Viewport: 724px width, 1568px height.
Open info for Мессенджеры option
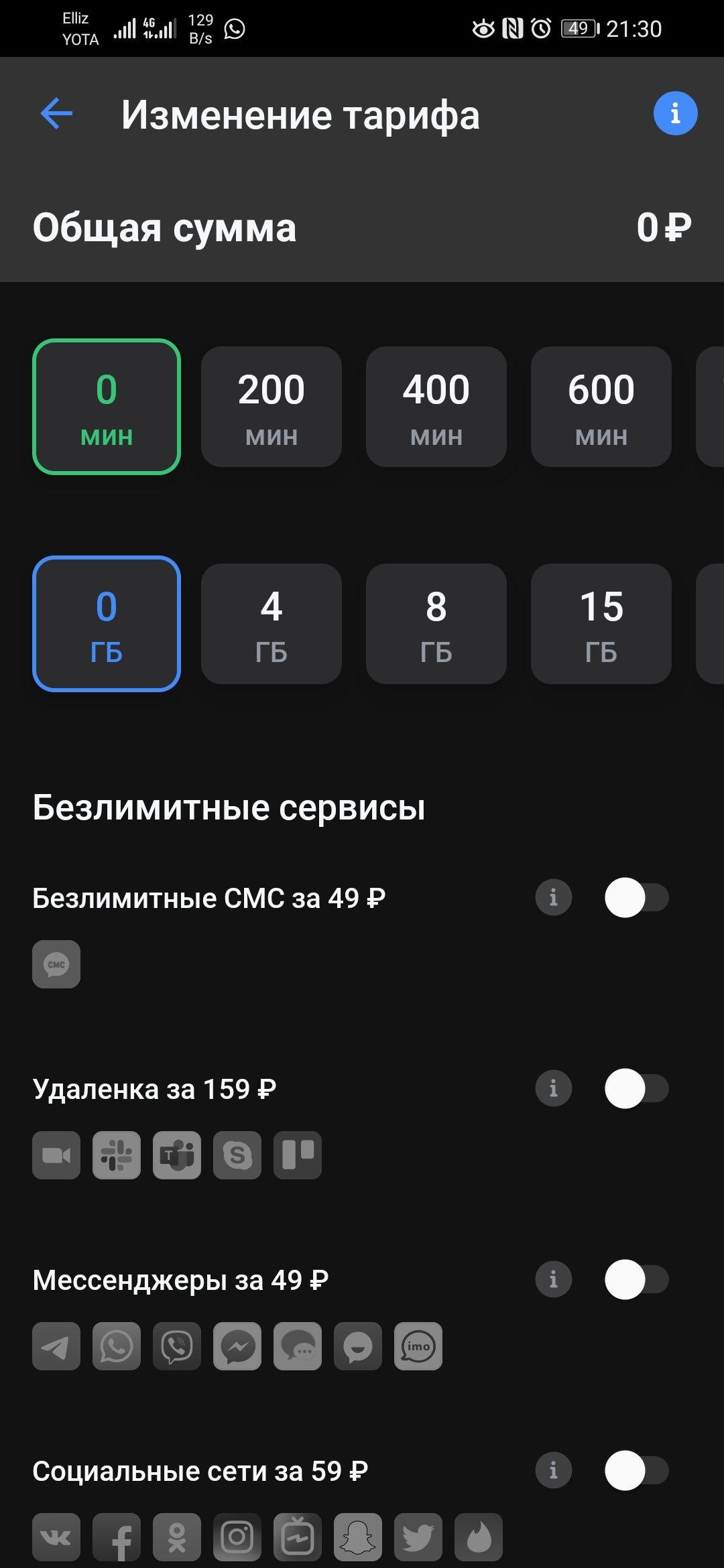pos(553,1279)
